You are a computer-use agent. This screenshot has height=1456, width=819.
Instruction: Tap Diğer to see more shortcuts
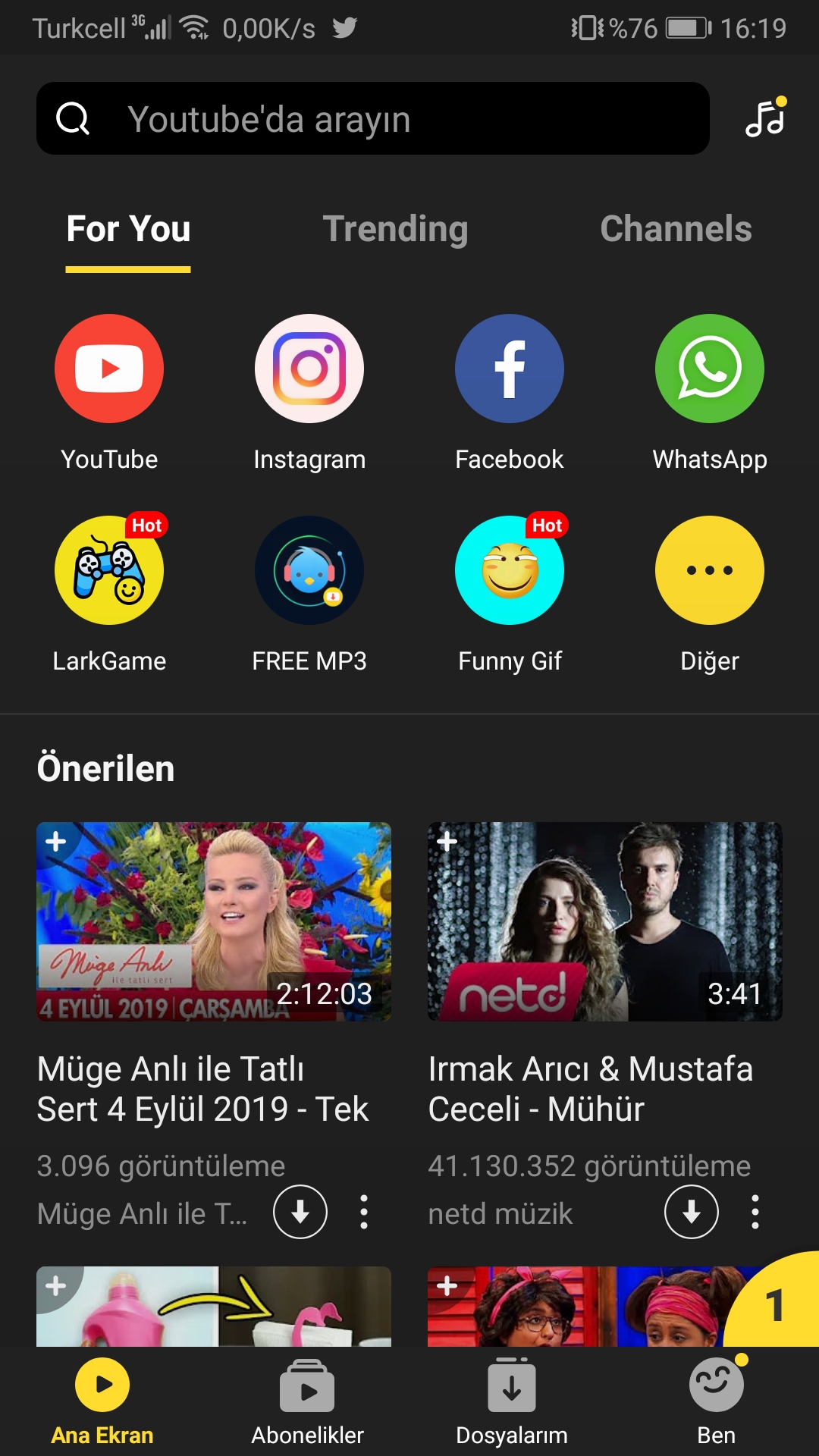coord(710,571)
